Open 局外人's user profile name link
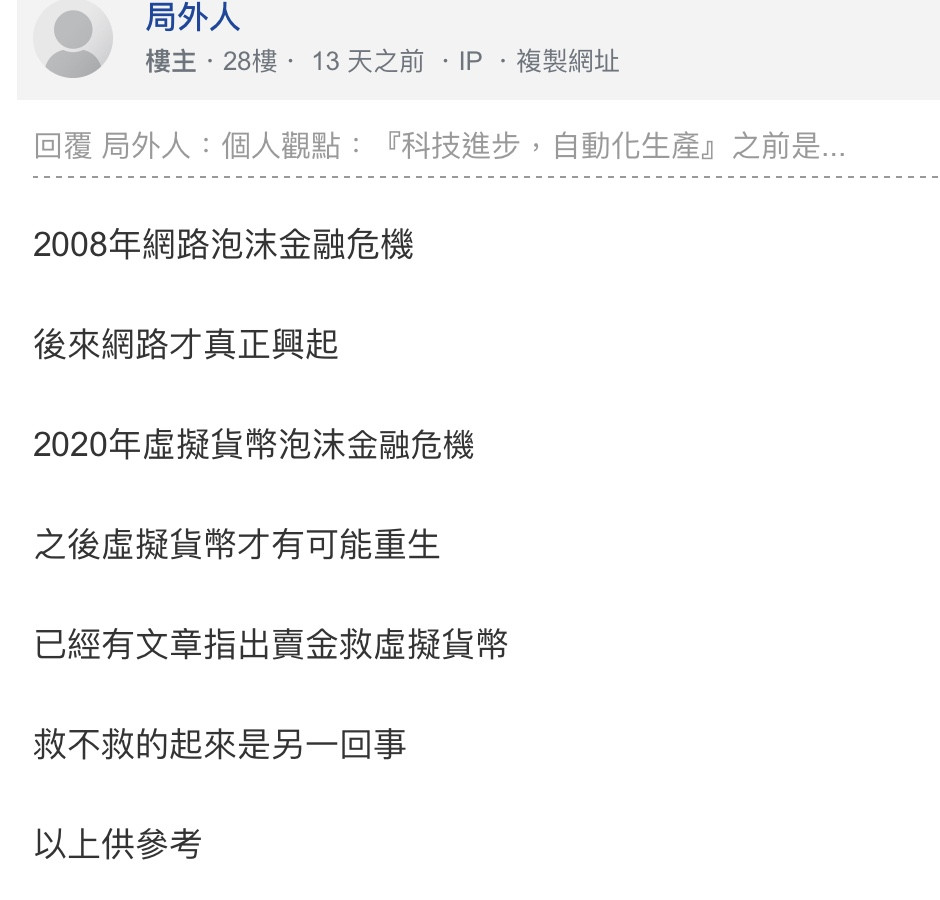This screenshot has height=900, width=940. tap(193, 17)
